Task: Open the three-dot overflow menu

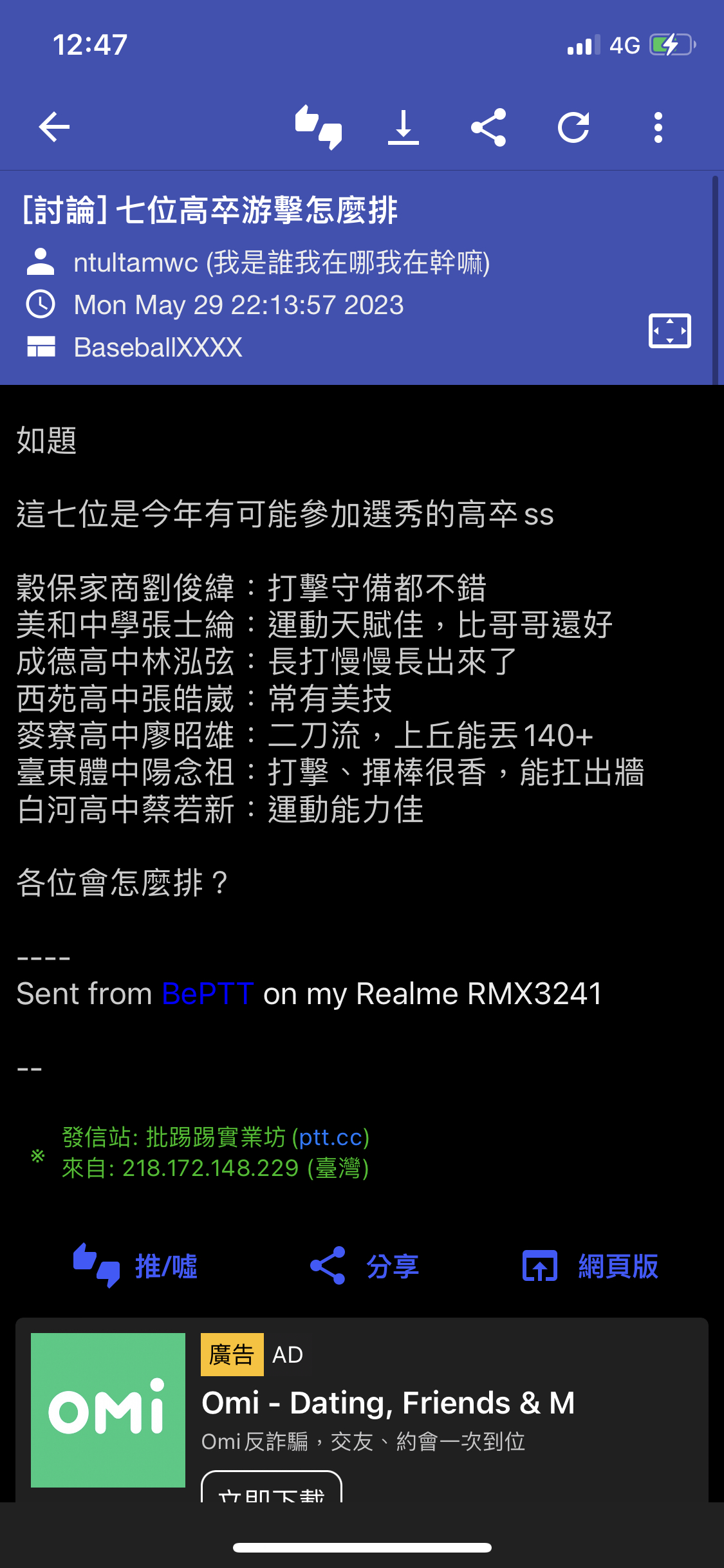Action: [x=658, y=127]
